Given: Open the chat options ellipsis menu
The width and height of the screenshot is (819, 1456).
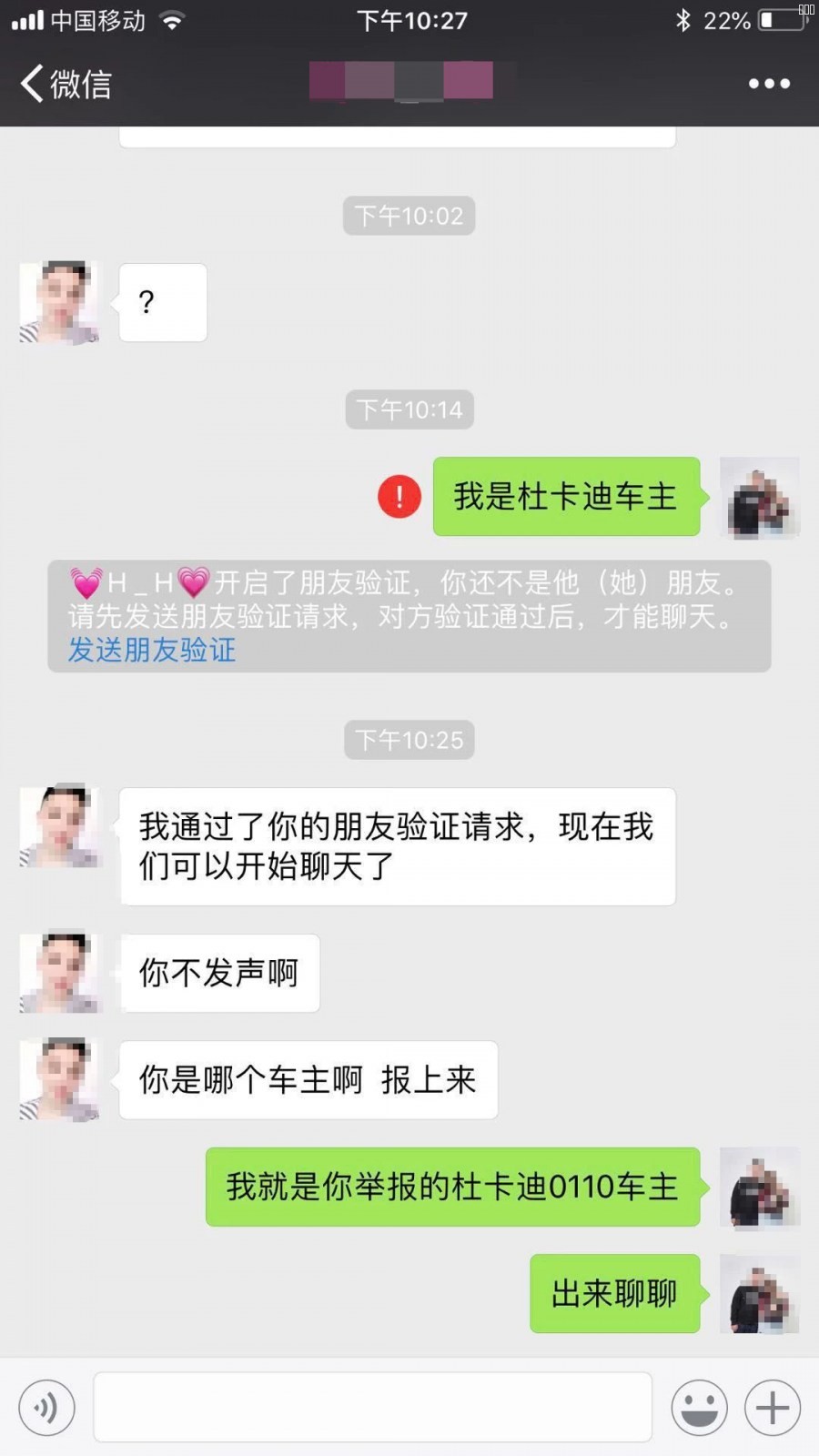Looking at the screenshot, I should click(769, 84).
